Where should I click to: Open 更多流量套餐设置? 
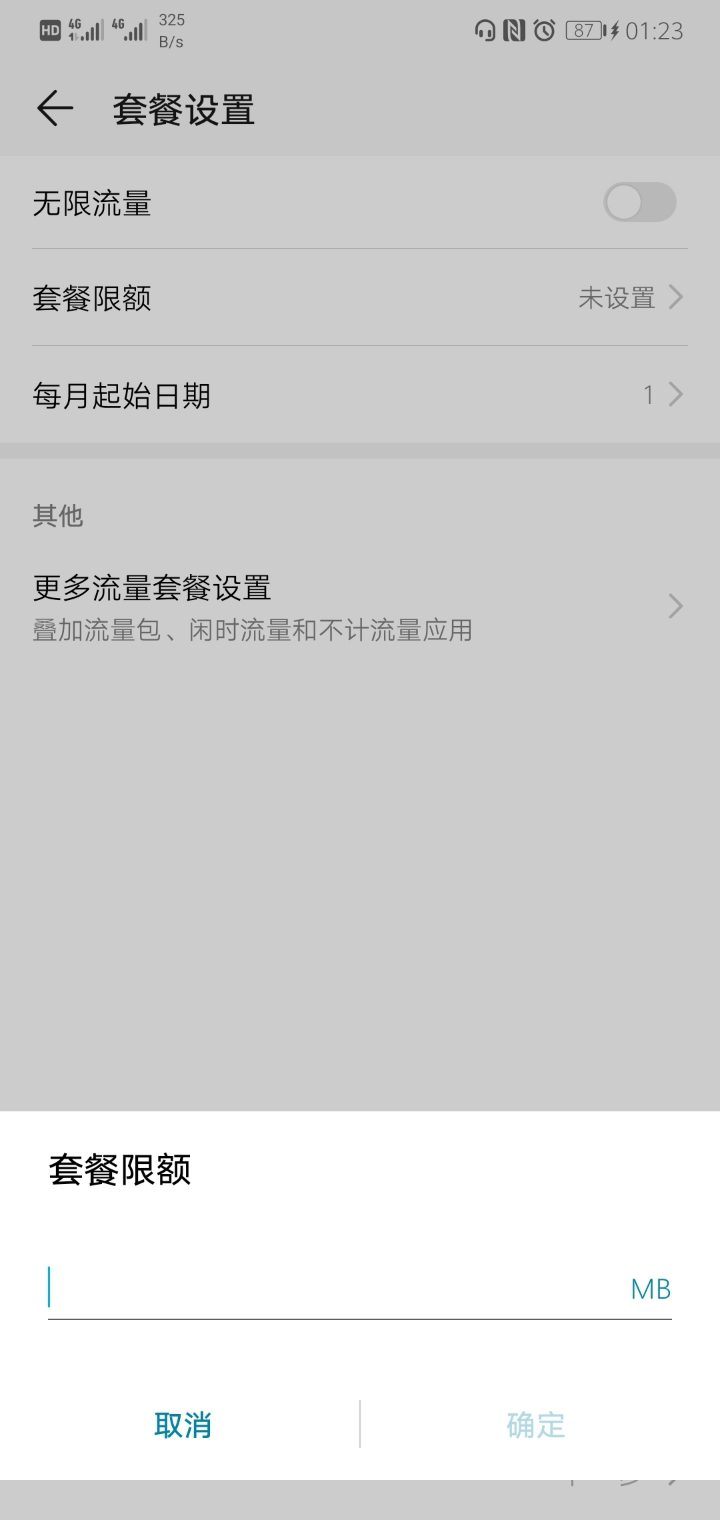tap(360, 605)
